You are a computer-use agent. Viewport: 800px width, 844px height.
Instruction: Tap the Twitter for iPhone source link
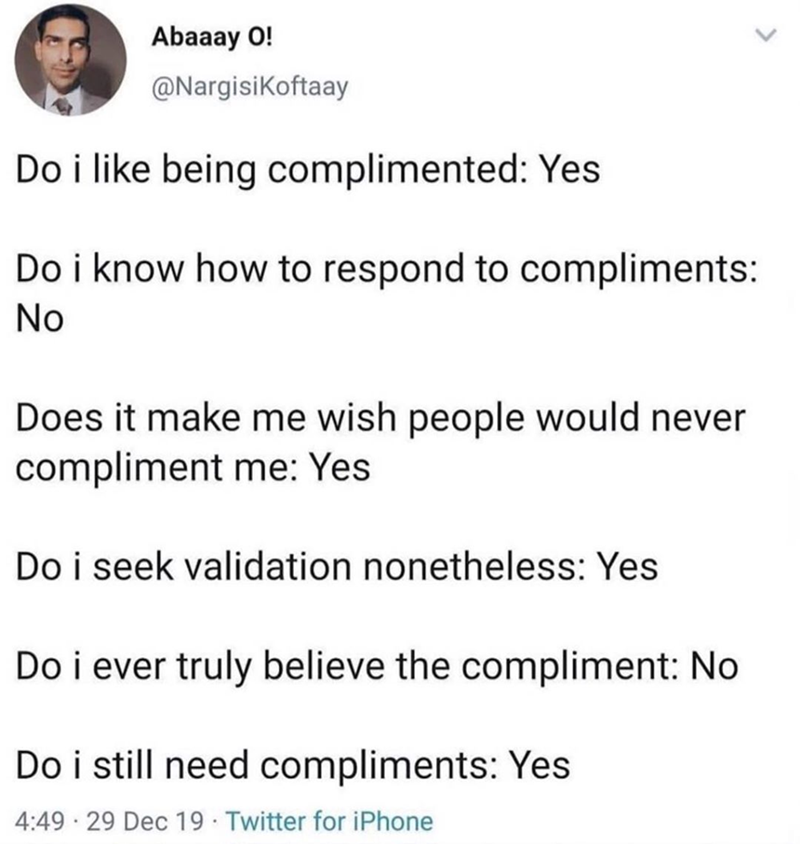pos(331,822)
